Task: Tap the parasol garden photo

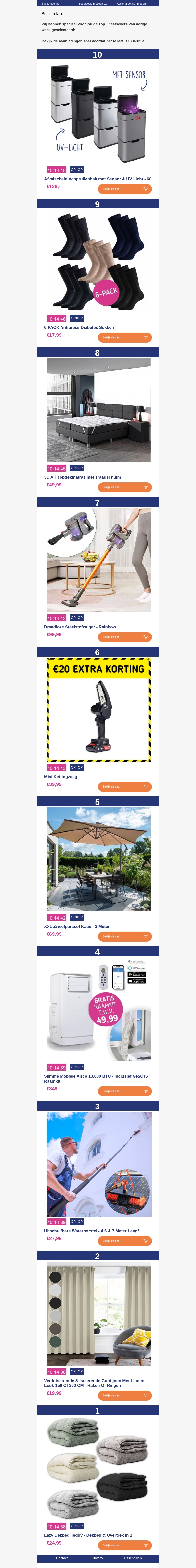Action: point(98,859)
